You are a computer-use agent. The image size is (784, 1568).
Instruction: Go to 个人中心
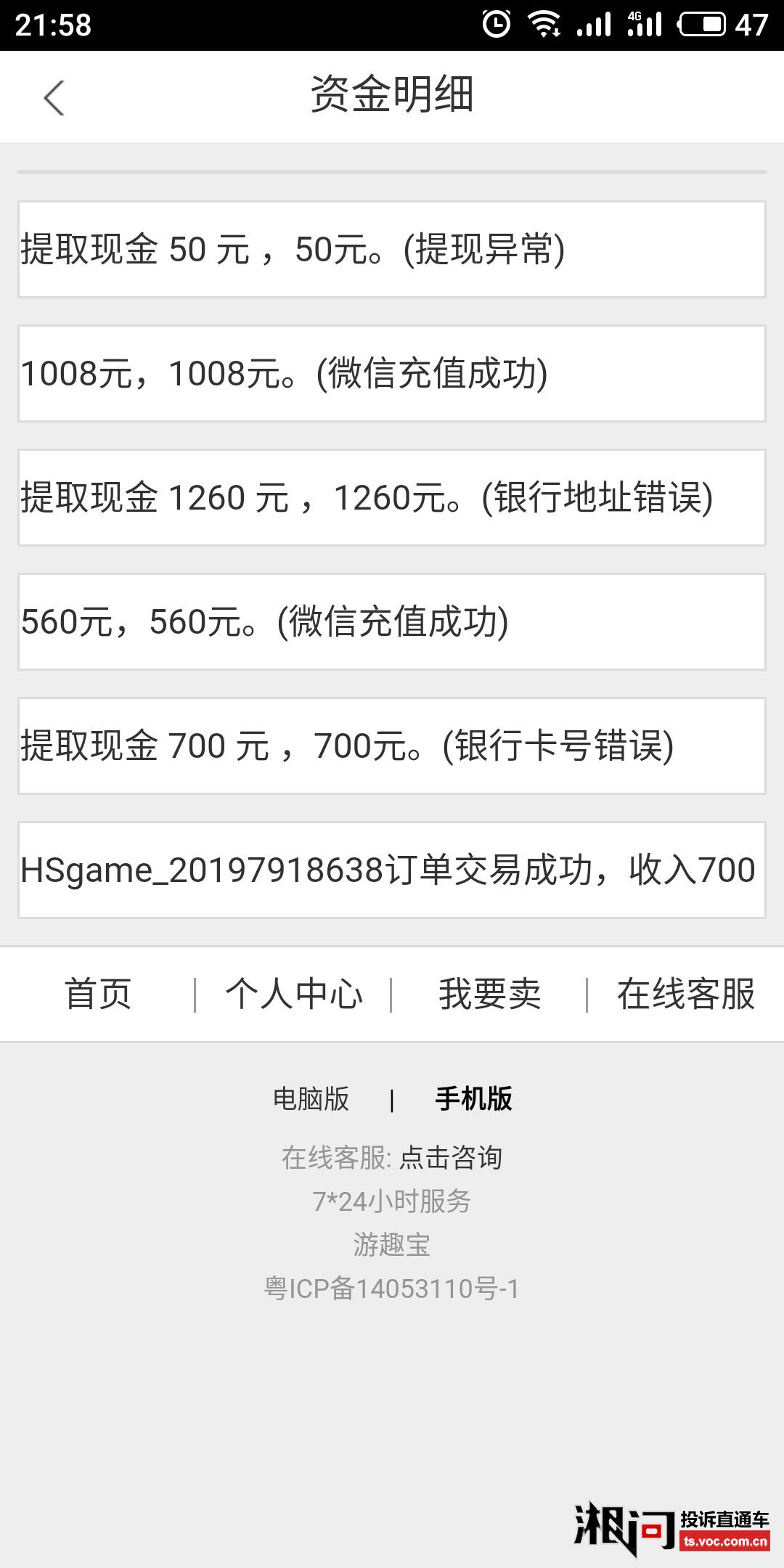293,994
